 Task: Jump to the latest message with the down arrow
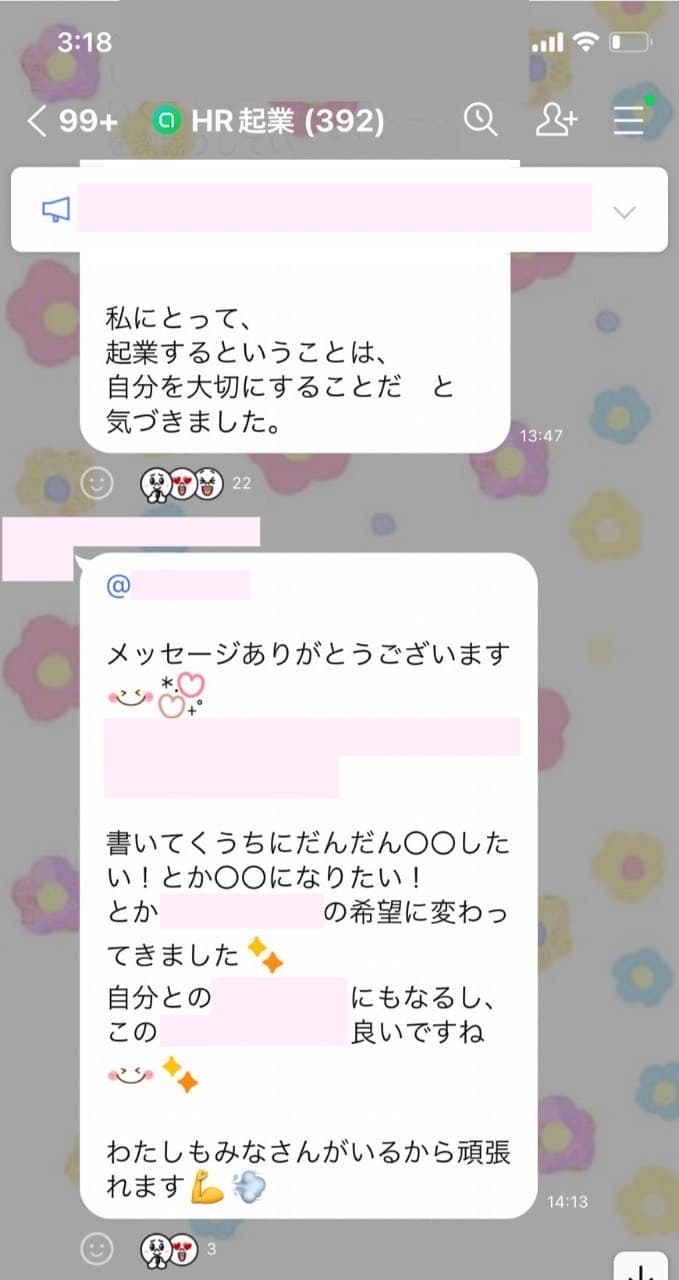[x=640, y=1265]
